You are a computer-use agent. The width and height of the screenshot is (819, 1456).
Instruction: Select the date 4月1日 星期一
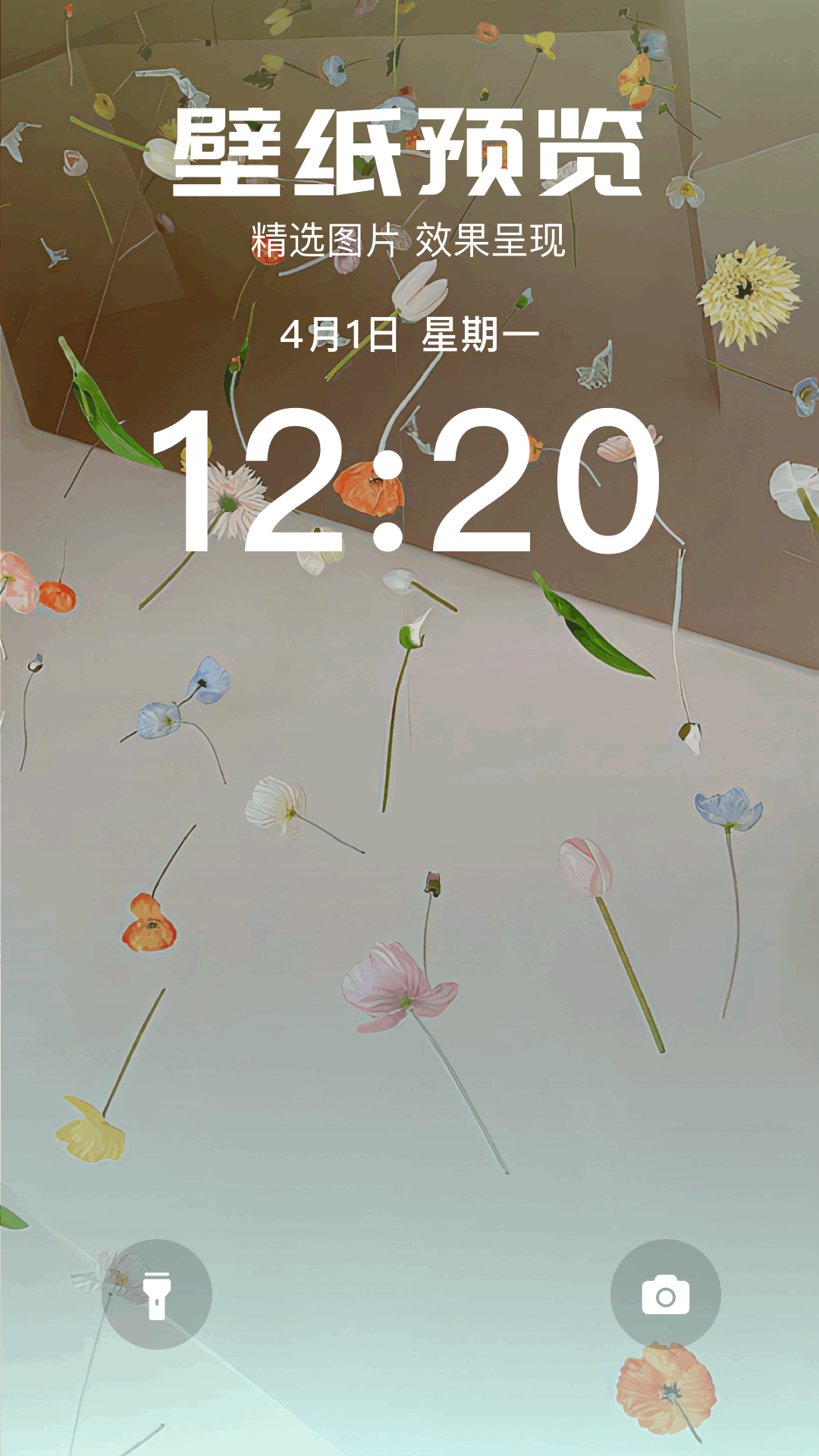pos(409,334)
